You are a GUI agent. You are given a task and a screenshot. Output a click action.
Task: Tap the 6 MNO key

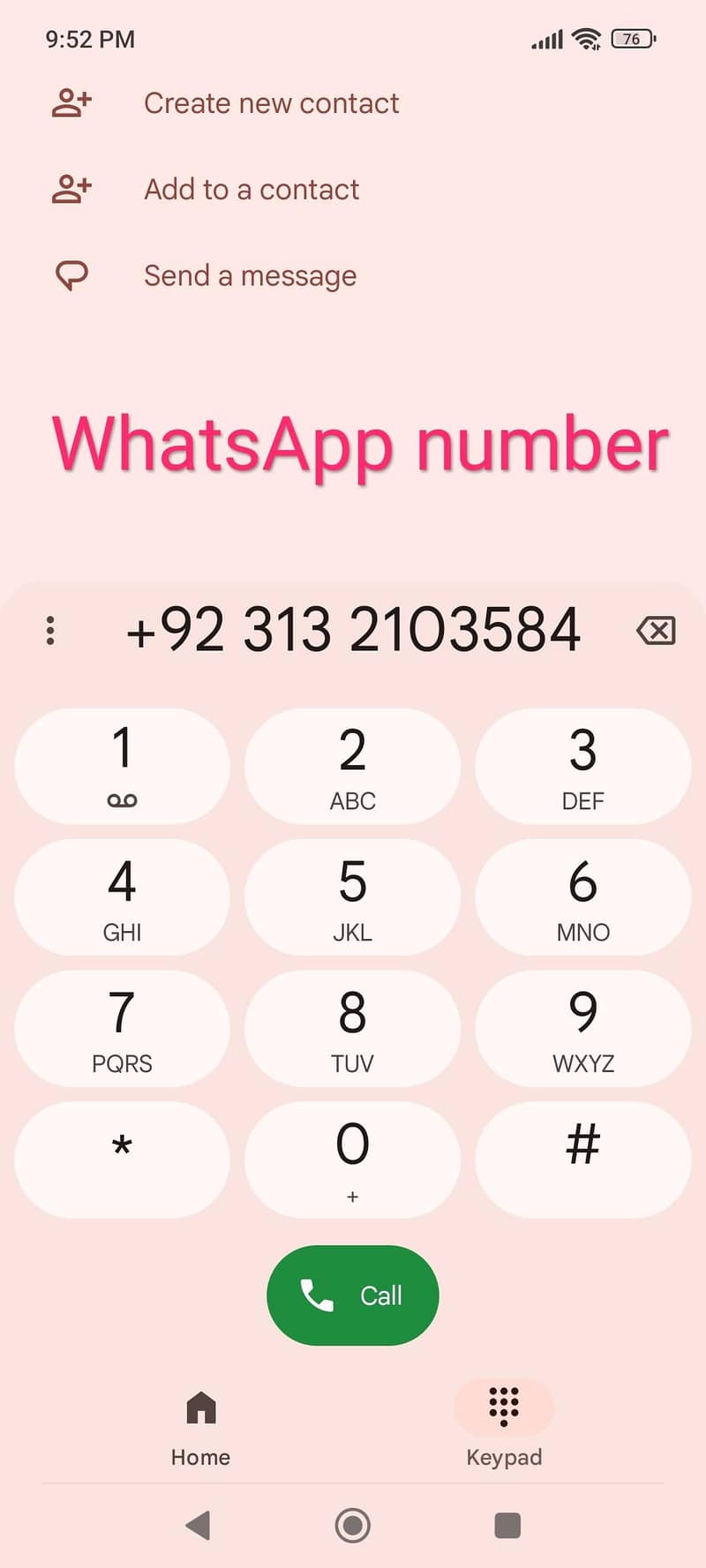582,897
